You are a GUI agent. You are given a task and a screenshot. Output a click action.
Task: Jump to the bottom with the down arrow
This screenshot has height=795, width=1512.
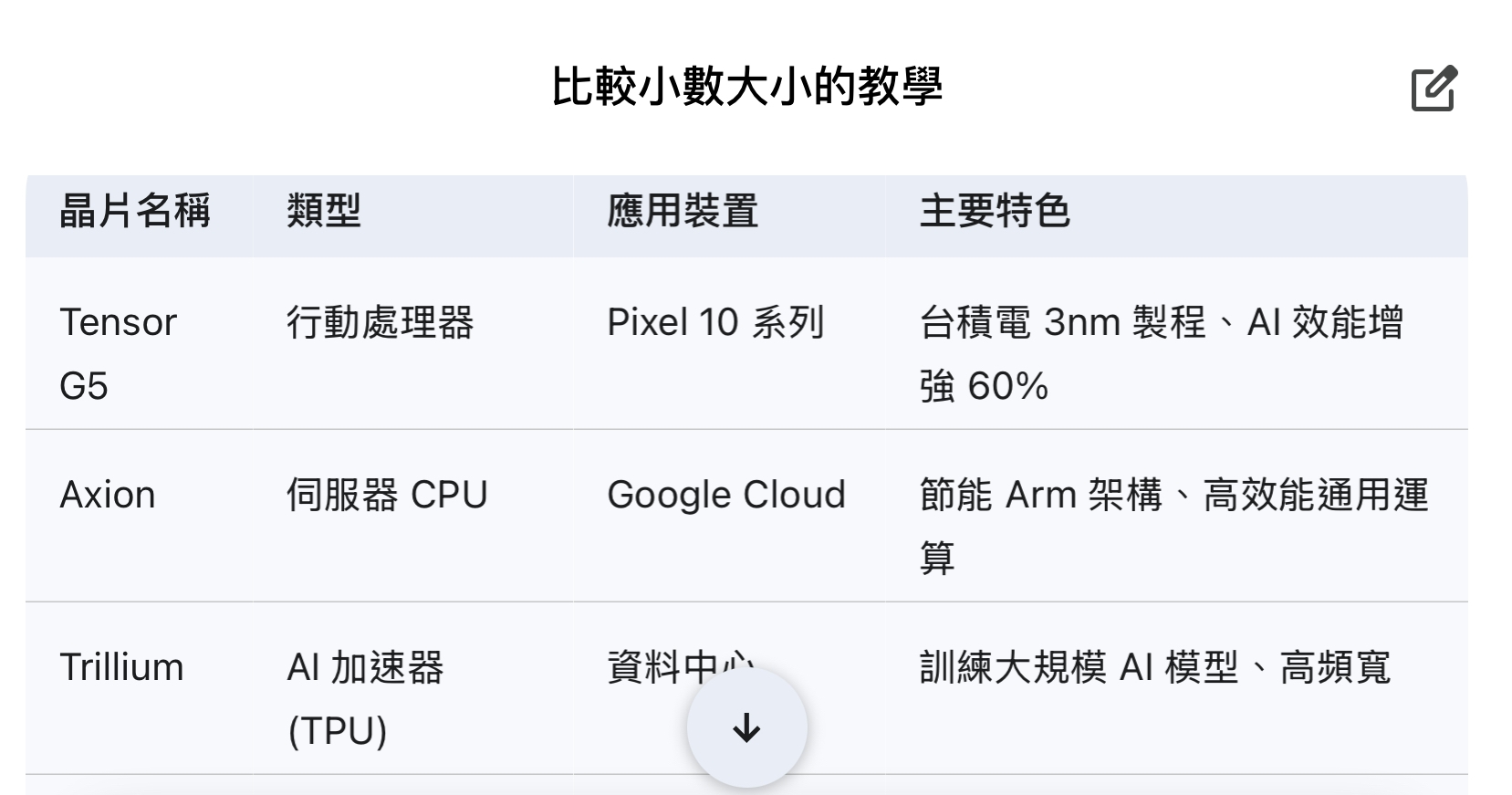(x=746, y=727)
